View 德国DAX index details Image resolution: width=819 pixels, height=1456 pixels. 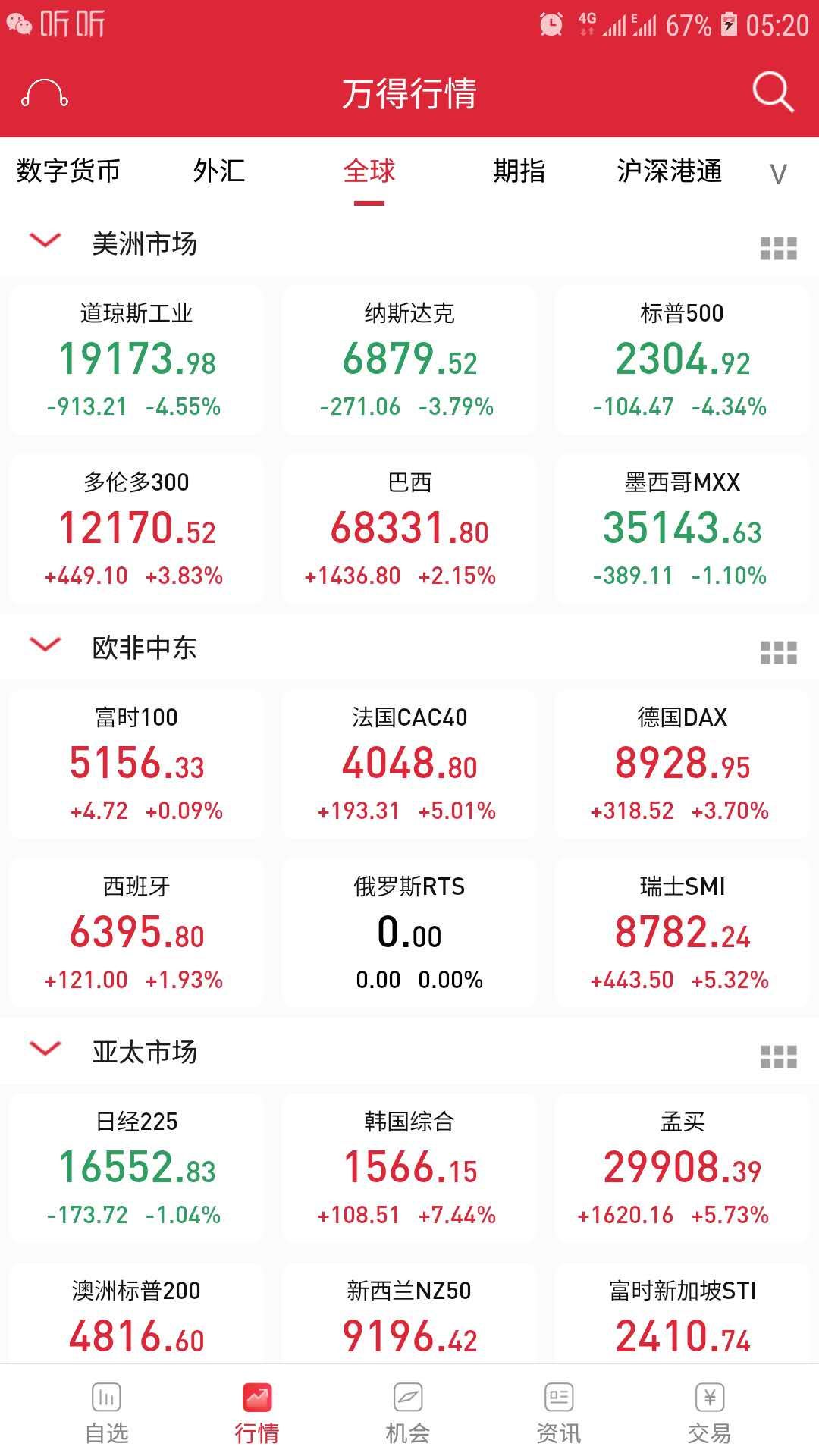coord(682,764)
